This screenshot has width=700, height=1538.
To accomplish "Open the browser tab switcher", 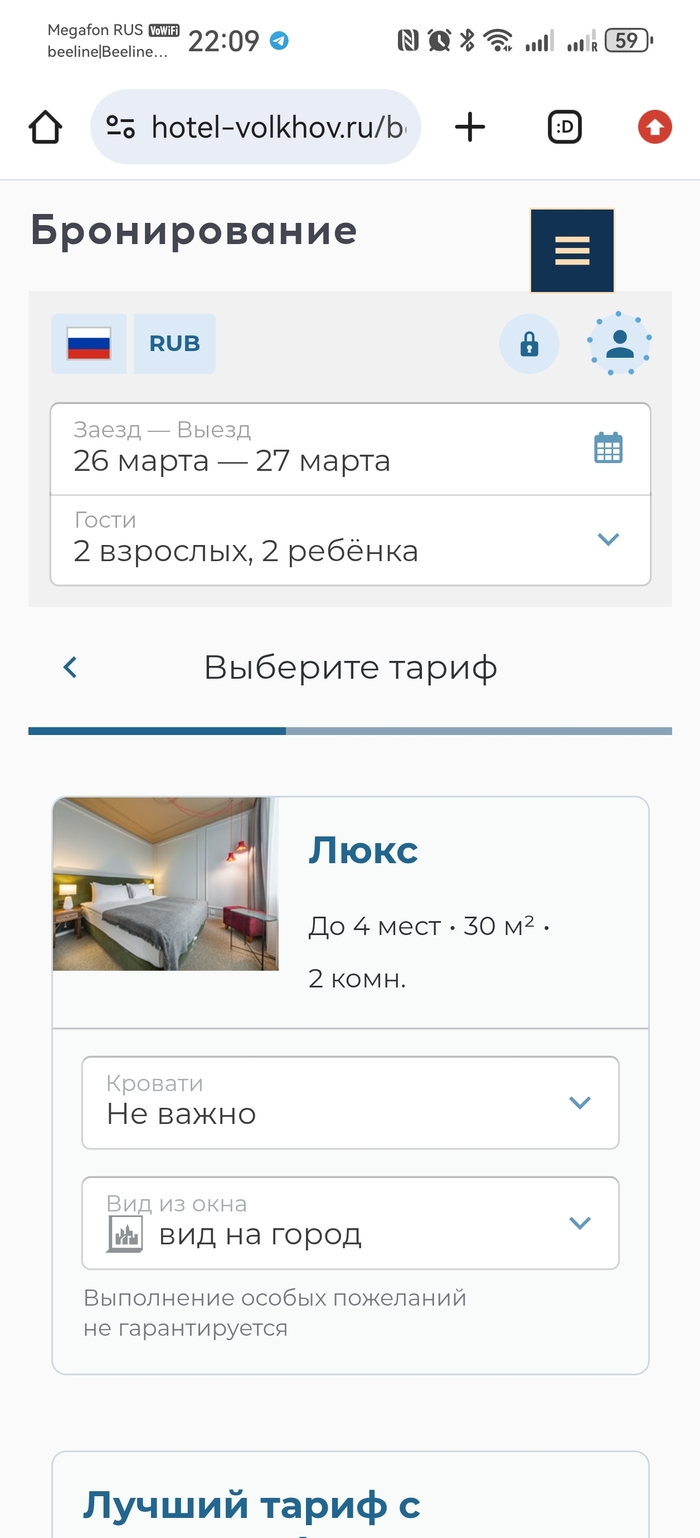I will coord(565,127).
